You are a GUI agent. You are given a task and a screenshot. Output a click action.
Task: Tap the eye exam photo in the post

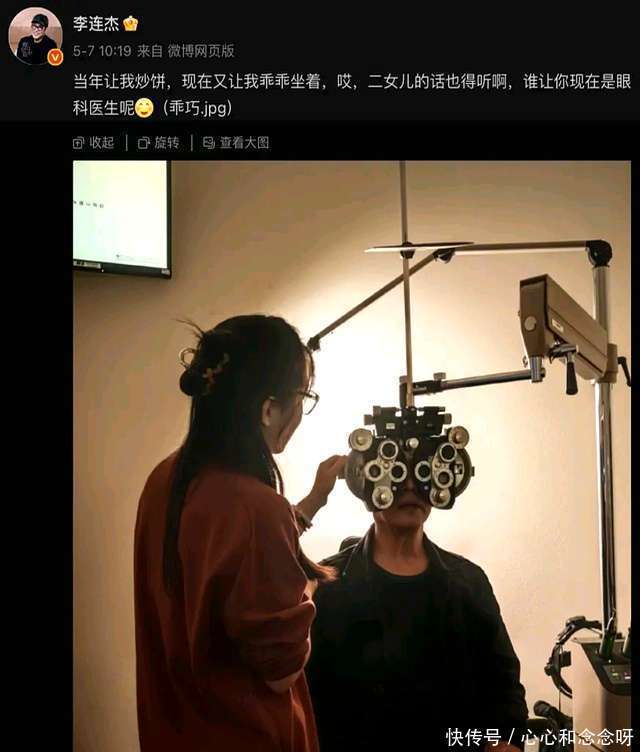[x=351, y=455]
